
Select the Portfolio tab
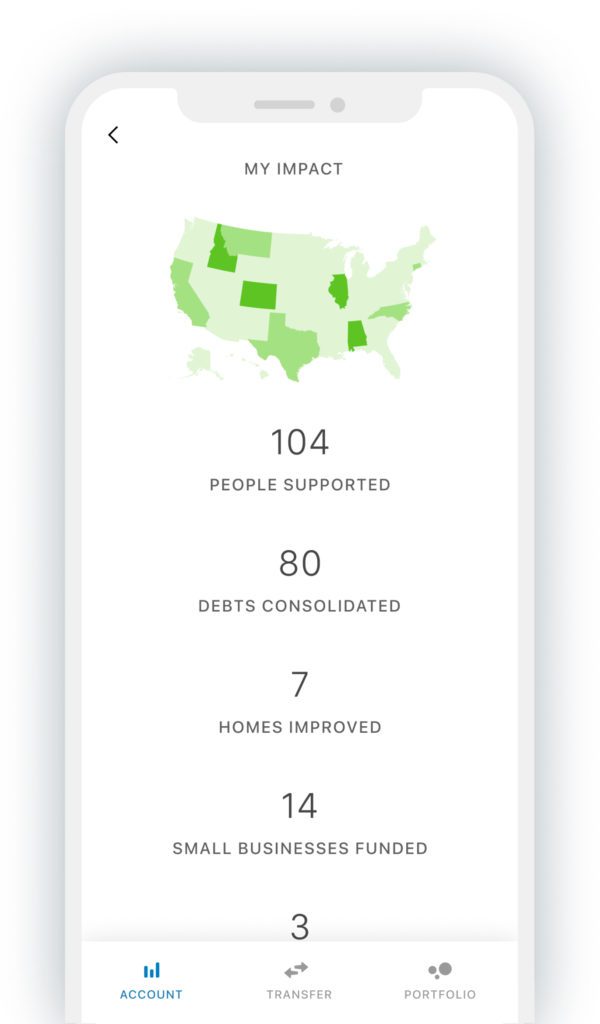coord(440,980)
